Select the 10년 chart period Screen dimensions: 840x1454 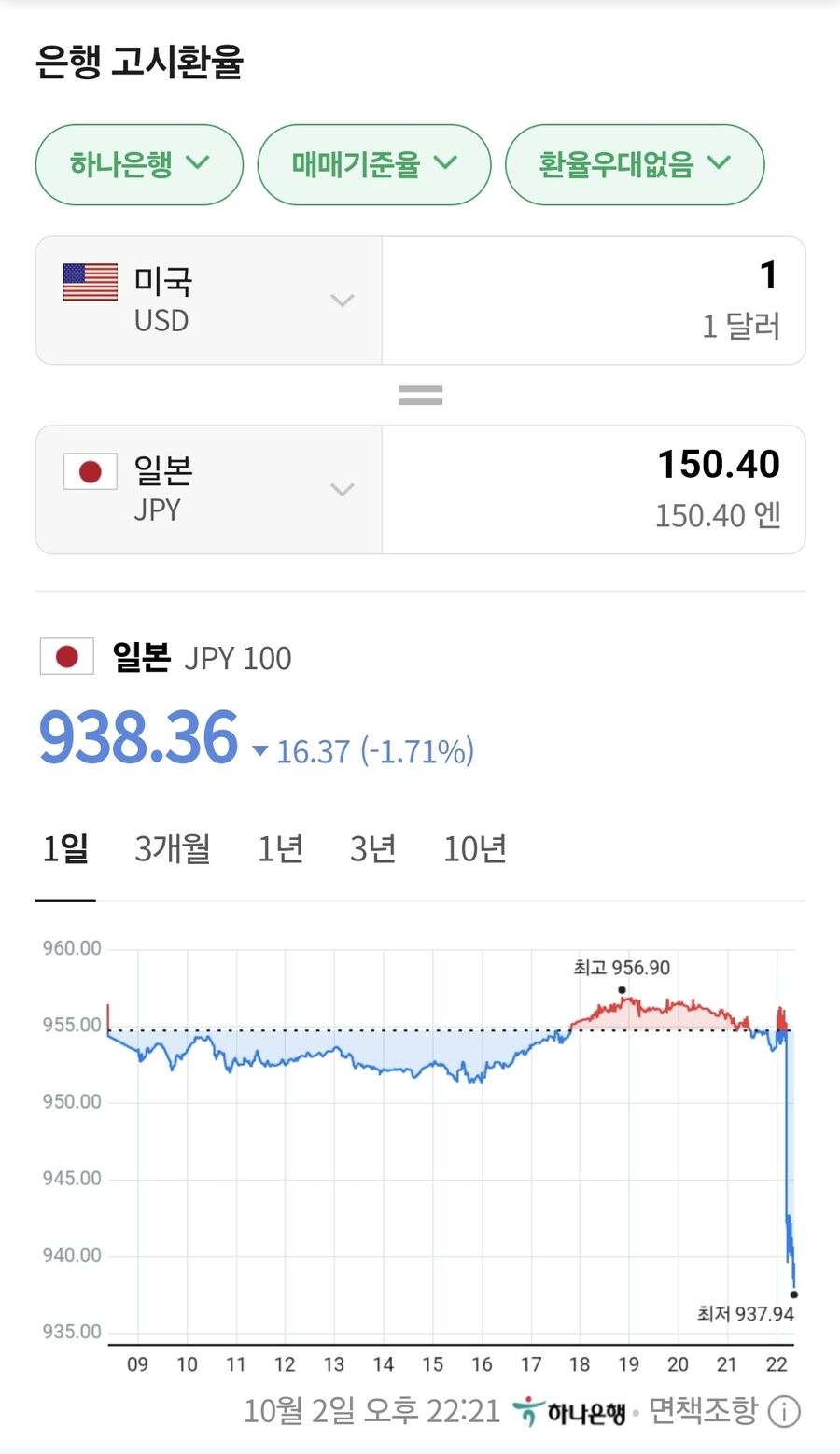[475, 847]
